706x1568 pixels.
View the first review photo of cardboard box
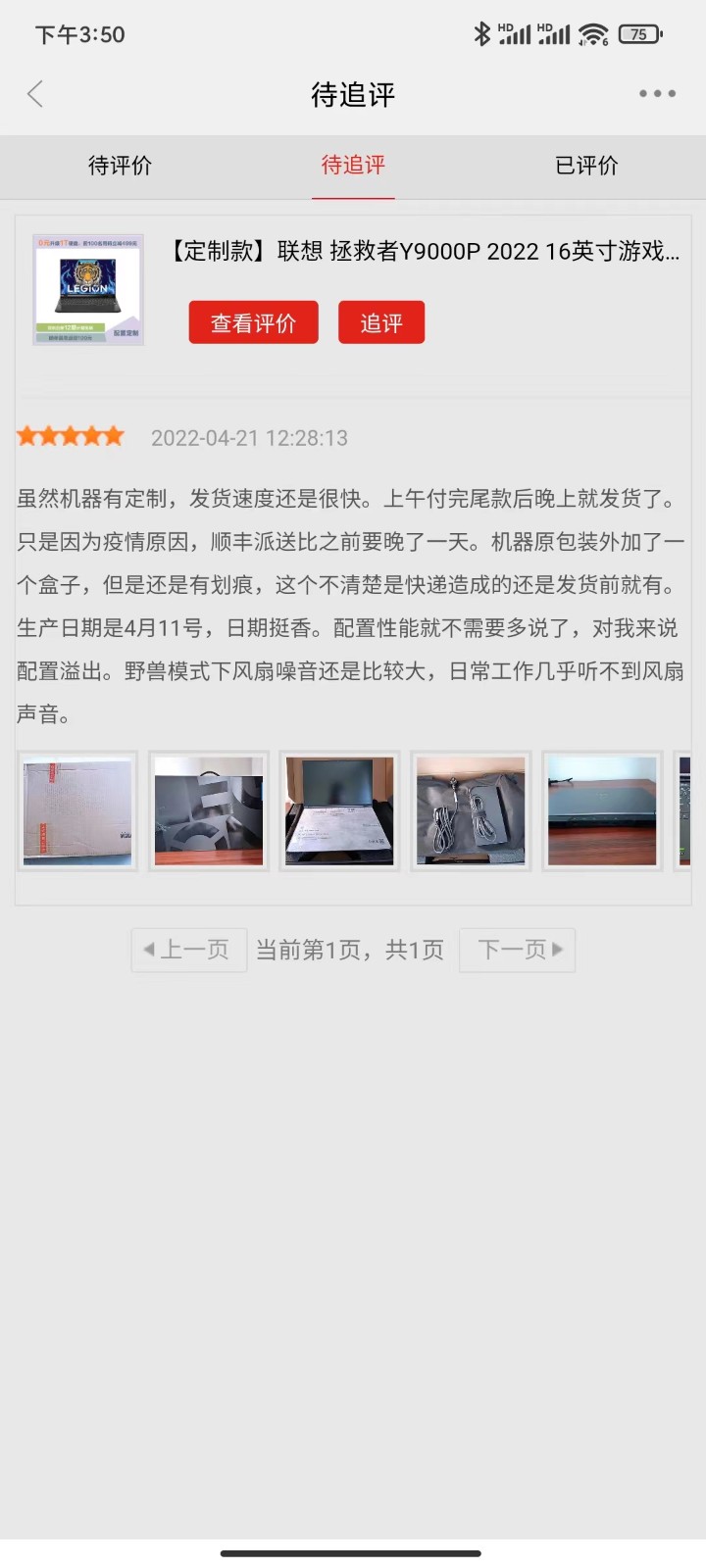[x=77, y=811]
